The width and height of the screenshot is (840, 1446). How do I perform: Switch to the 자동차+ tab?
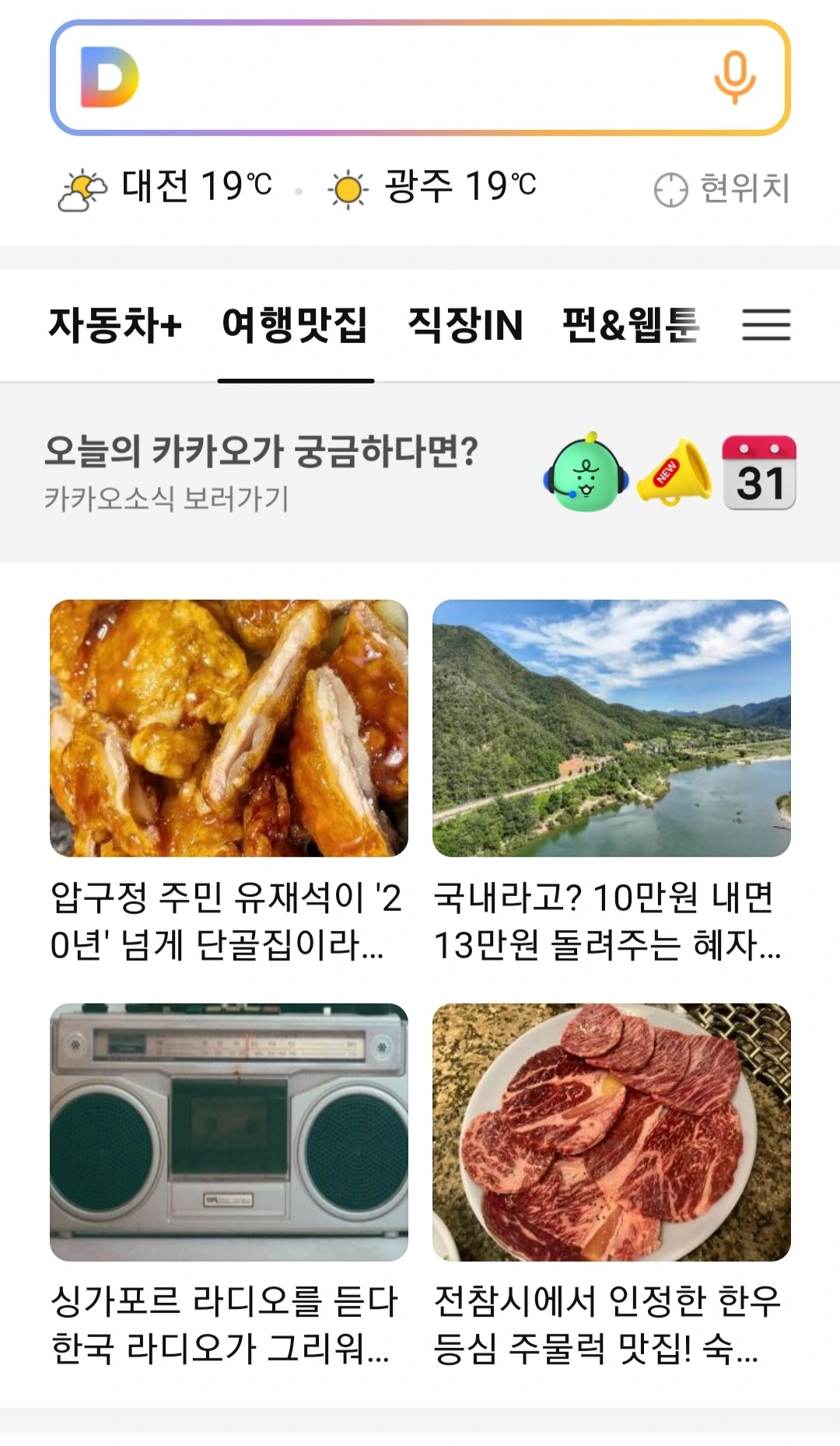pos(115,325)
